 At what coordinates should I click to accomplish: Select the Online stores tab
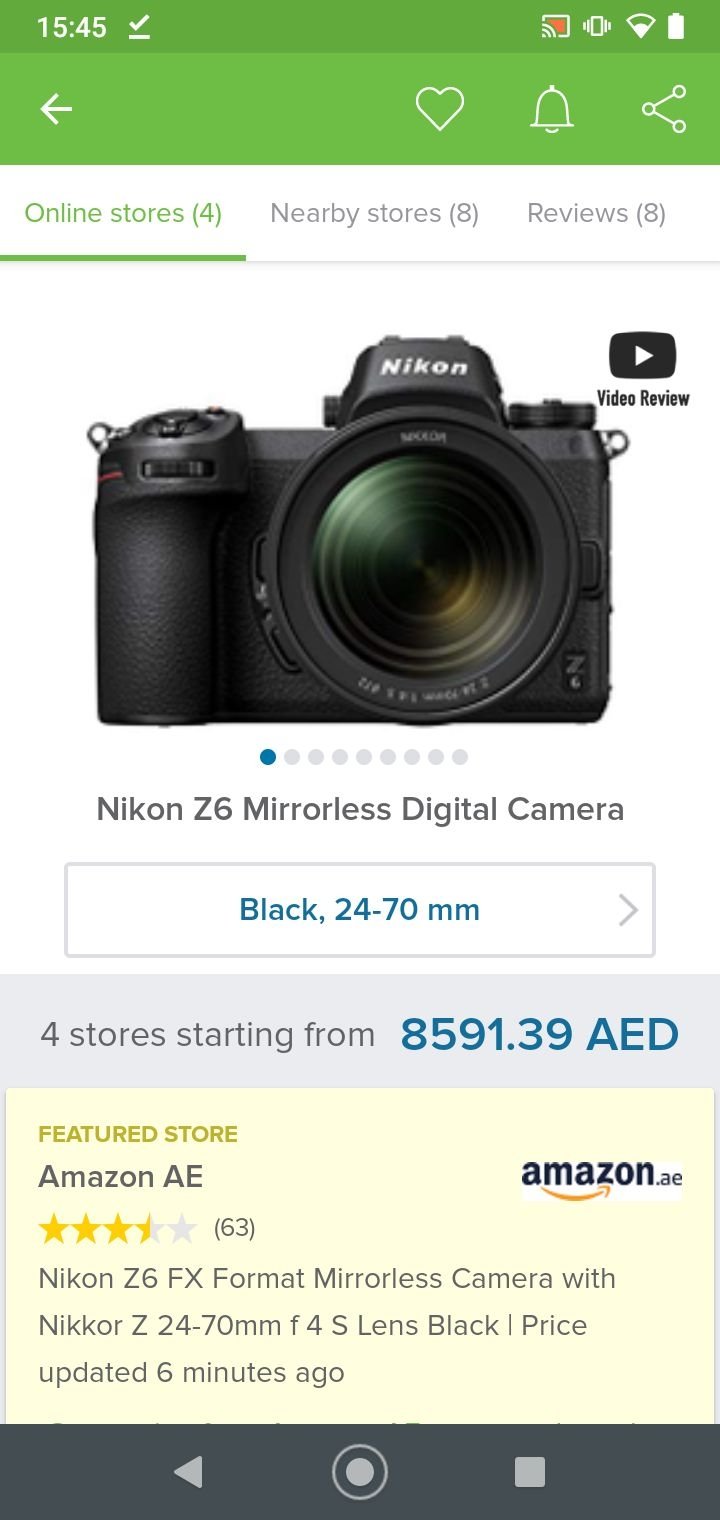[x=123, y=213]
